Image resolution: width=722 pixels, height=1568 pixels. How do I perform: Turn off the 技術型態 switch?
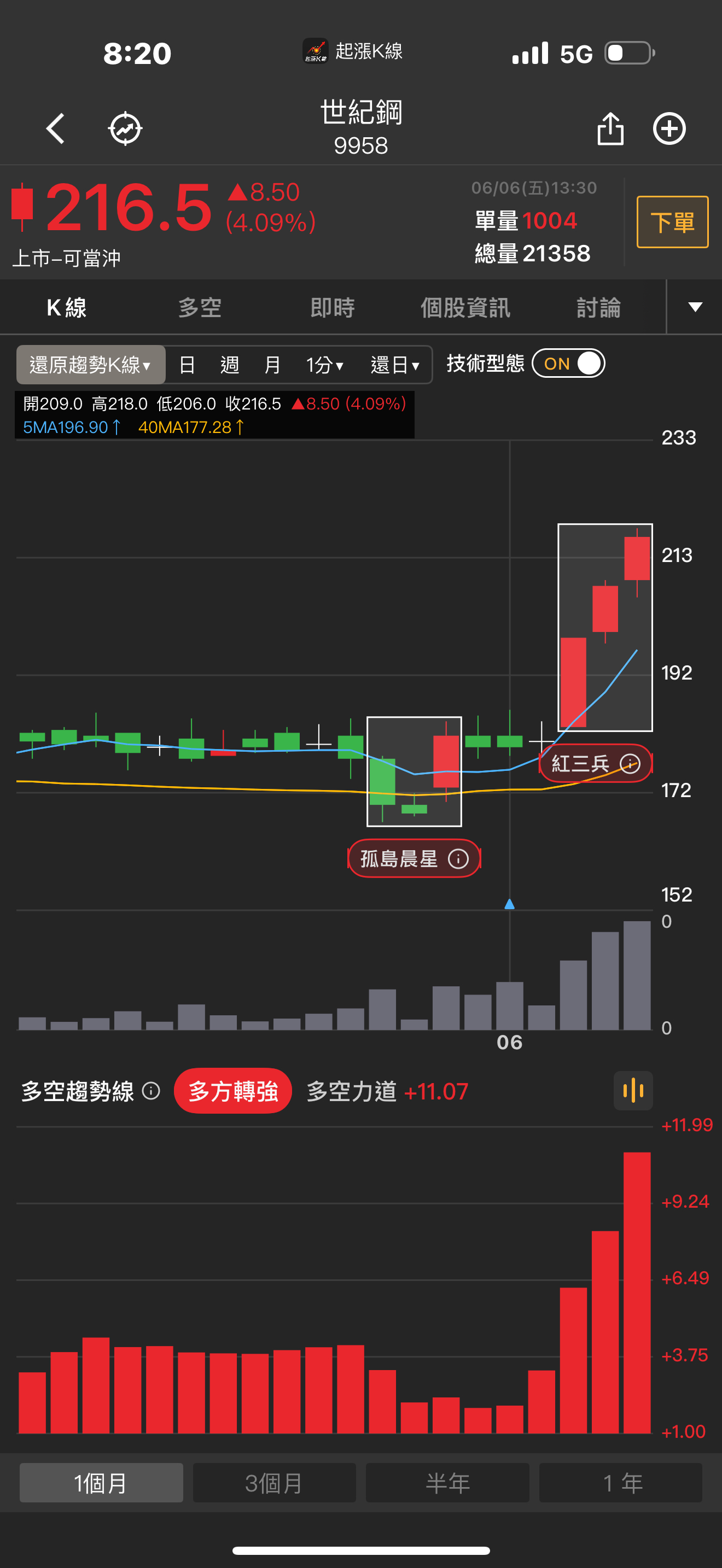[569, 364]
